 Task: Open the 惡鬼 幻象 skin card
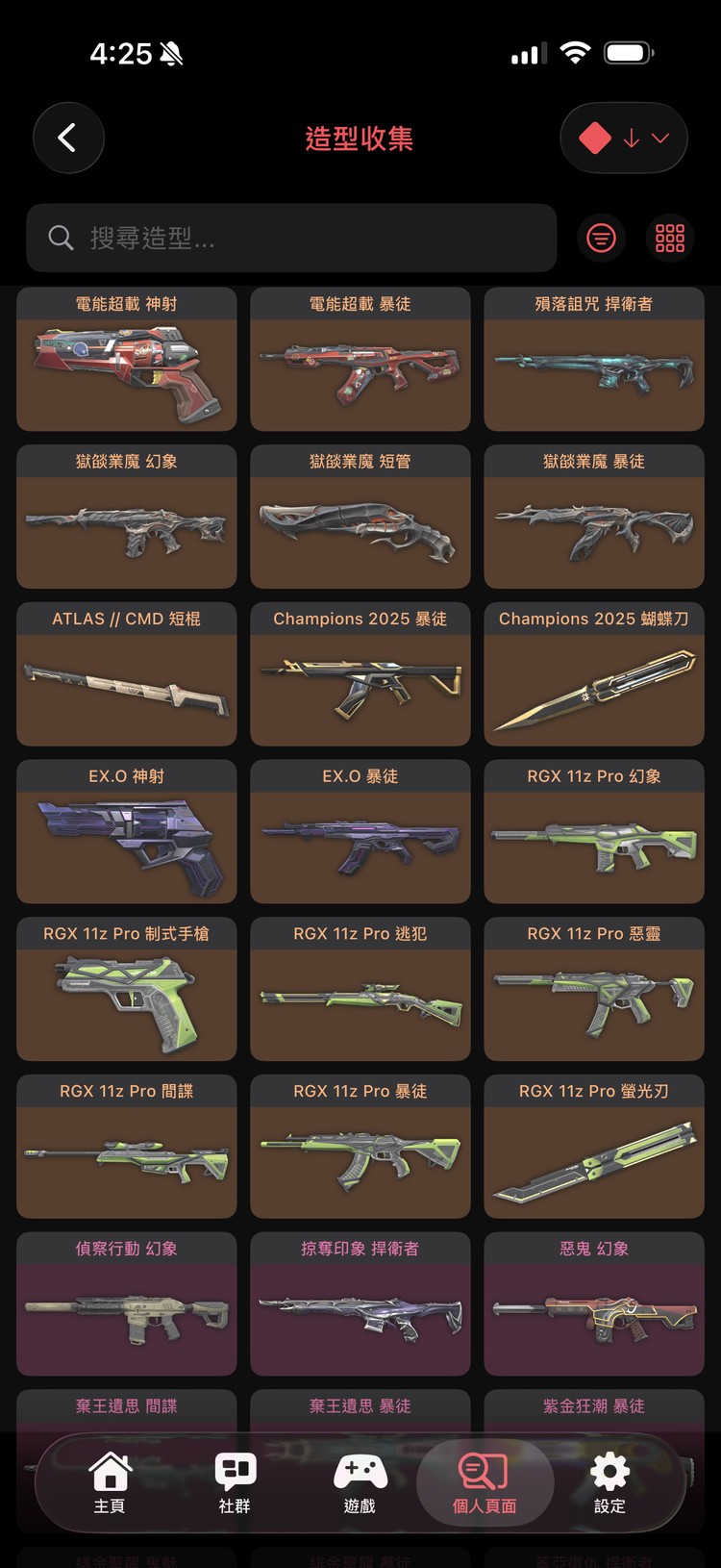coord(594,1303)
